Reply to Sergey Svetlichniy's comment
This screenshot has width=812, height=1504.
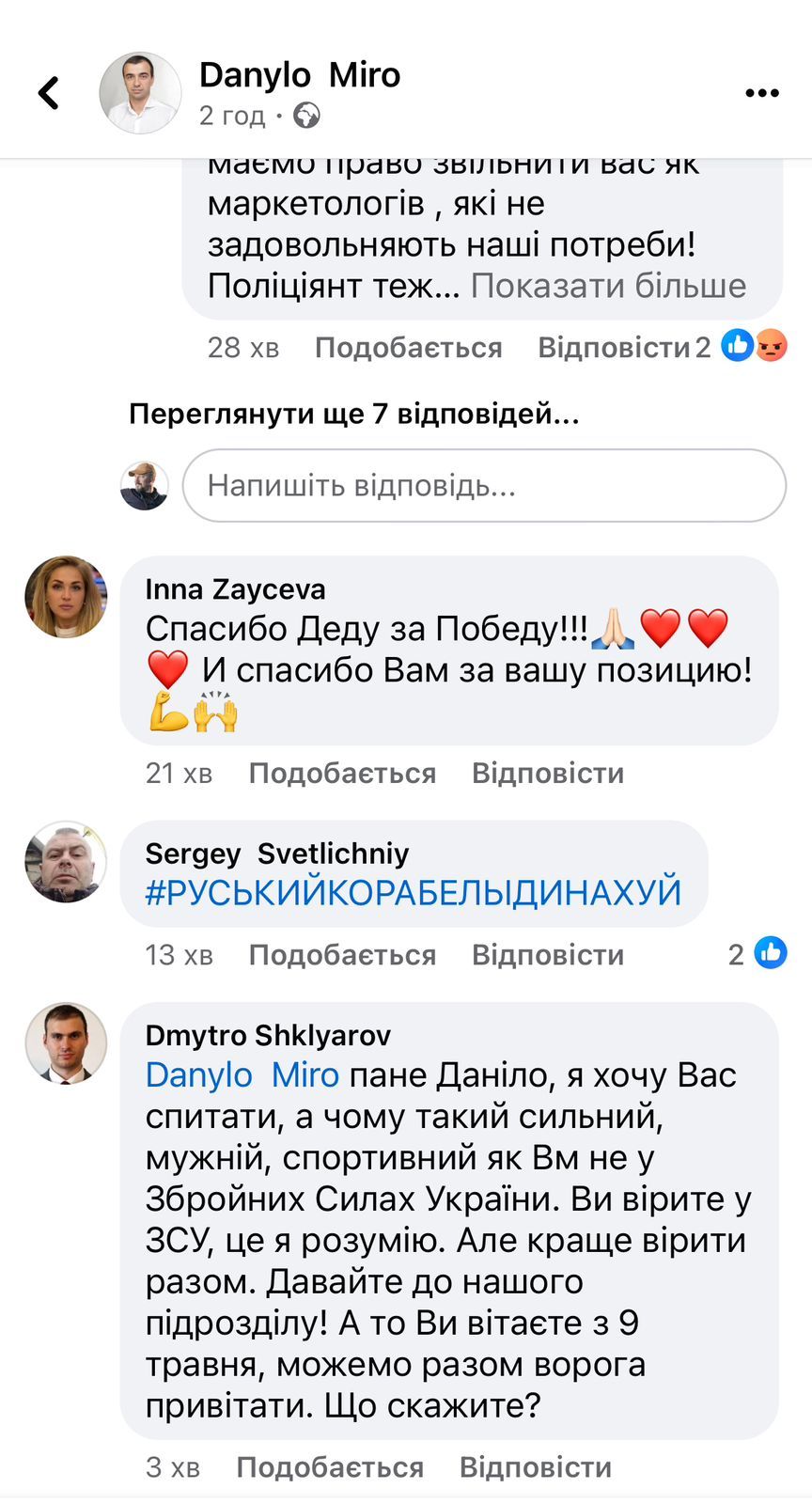(547, 955)
